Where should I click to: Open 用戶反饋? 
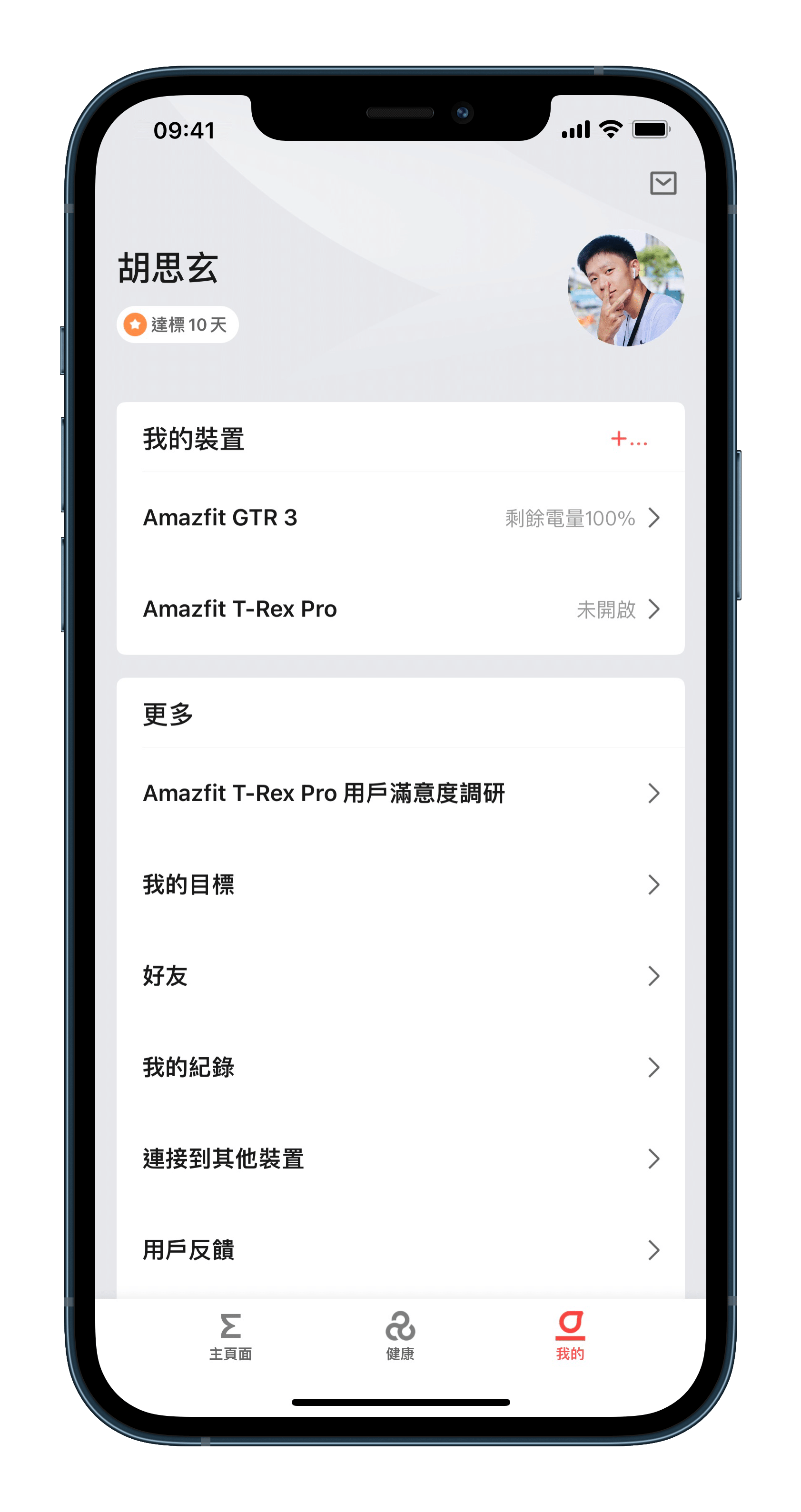[x=401, y=1250]
